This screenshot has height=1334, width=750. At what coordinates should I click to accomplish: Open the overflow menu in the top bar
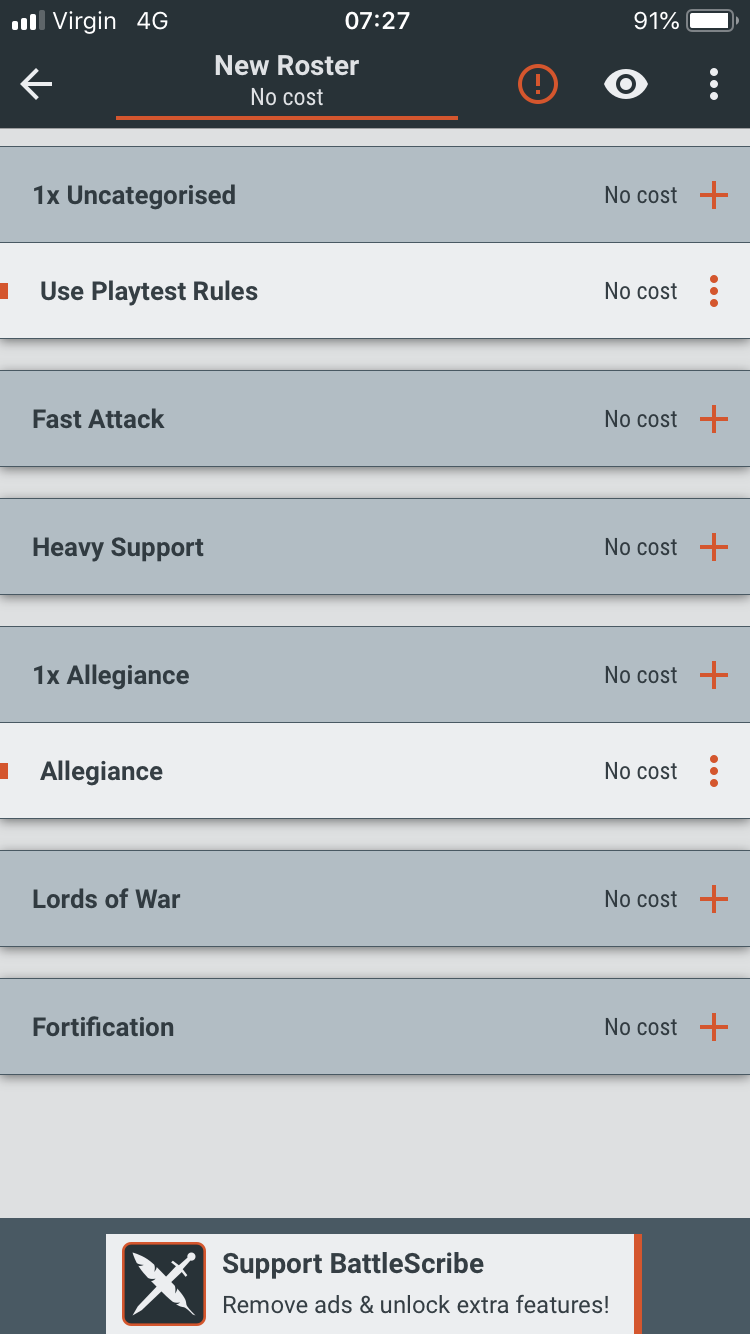pos(714,84)
